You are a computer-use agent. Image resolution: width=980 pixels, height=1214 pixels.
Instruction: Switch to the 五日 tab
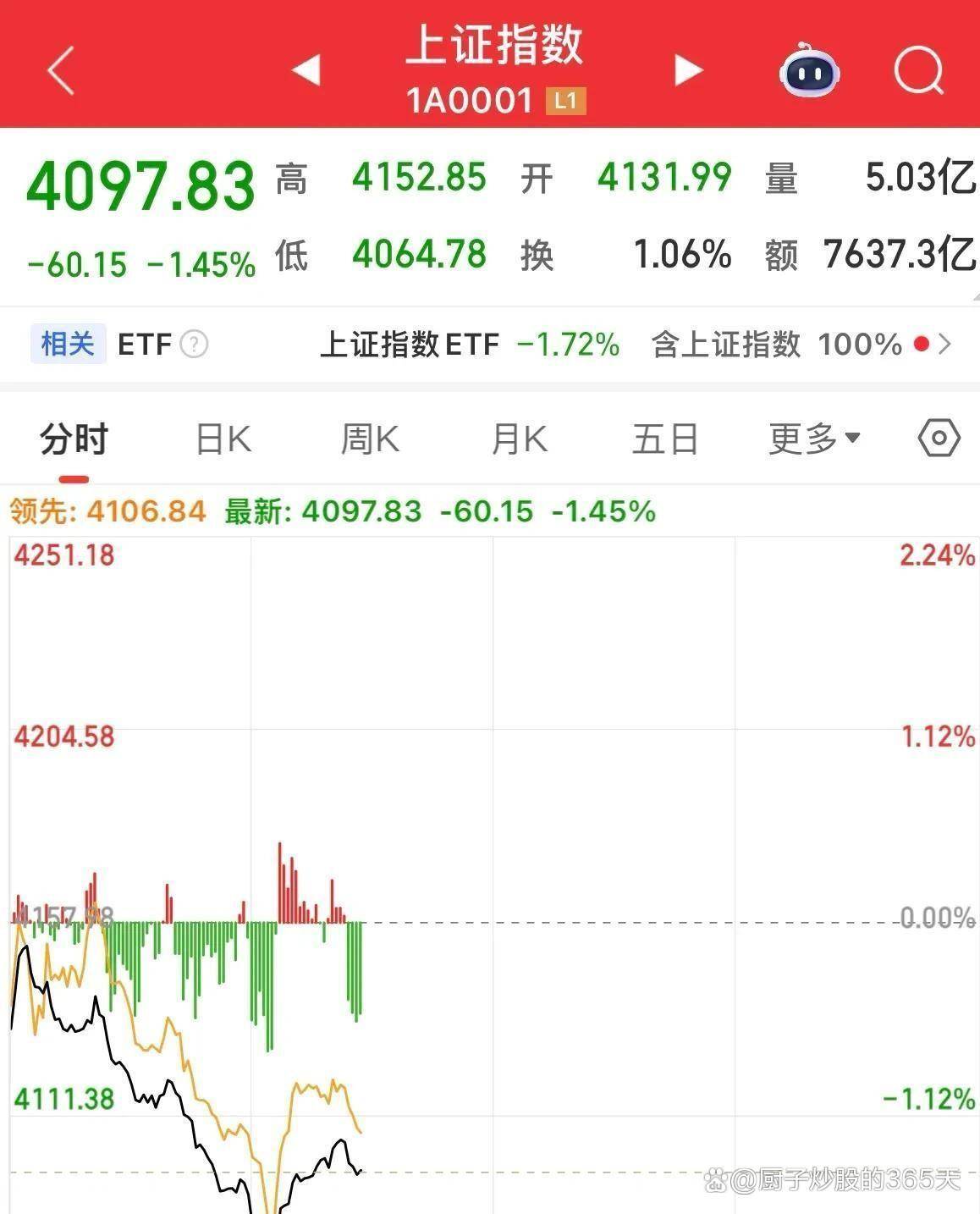pos(665,440)
